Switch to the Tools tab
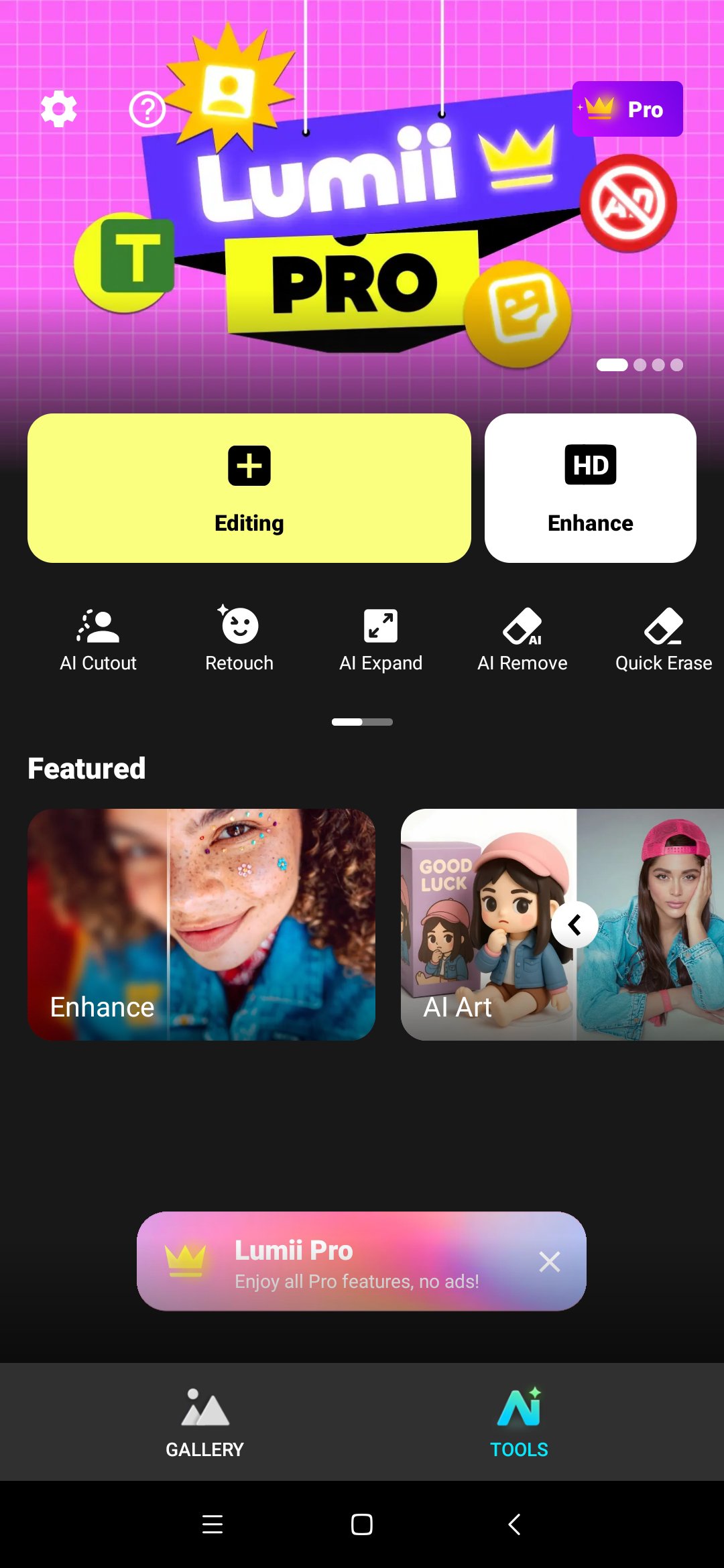This screenshot has width=724, height=1568. pyautogui.click(x=519, y=1422)
